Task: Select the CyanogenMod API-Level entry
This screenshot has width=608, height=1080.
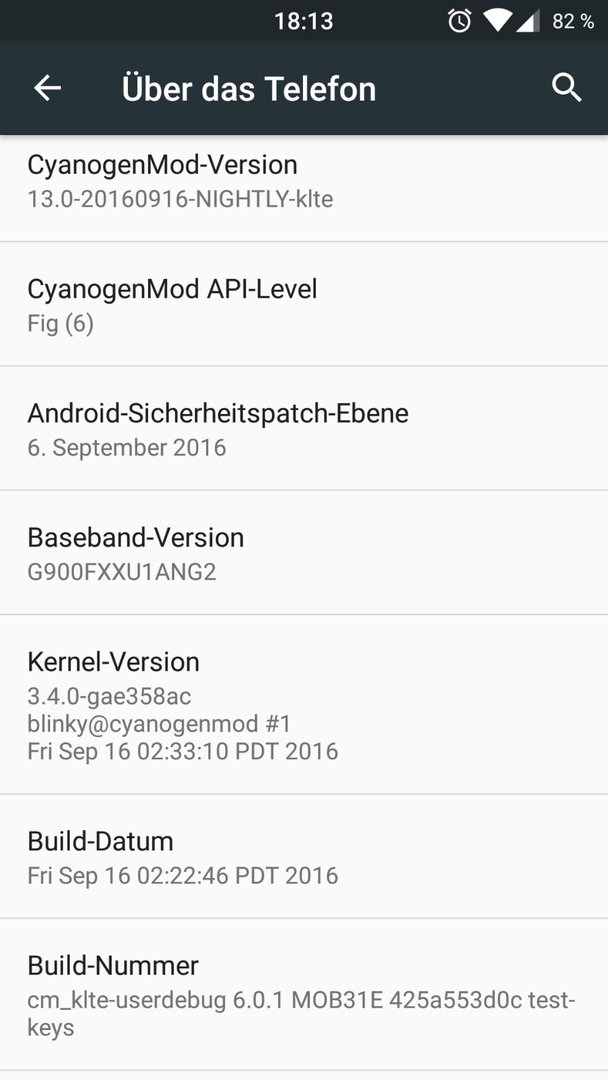Action: pyautogui.click(x=304, y=304)
